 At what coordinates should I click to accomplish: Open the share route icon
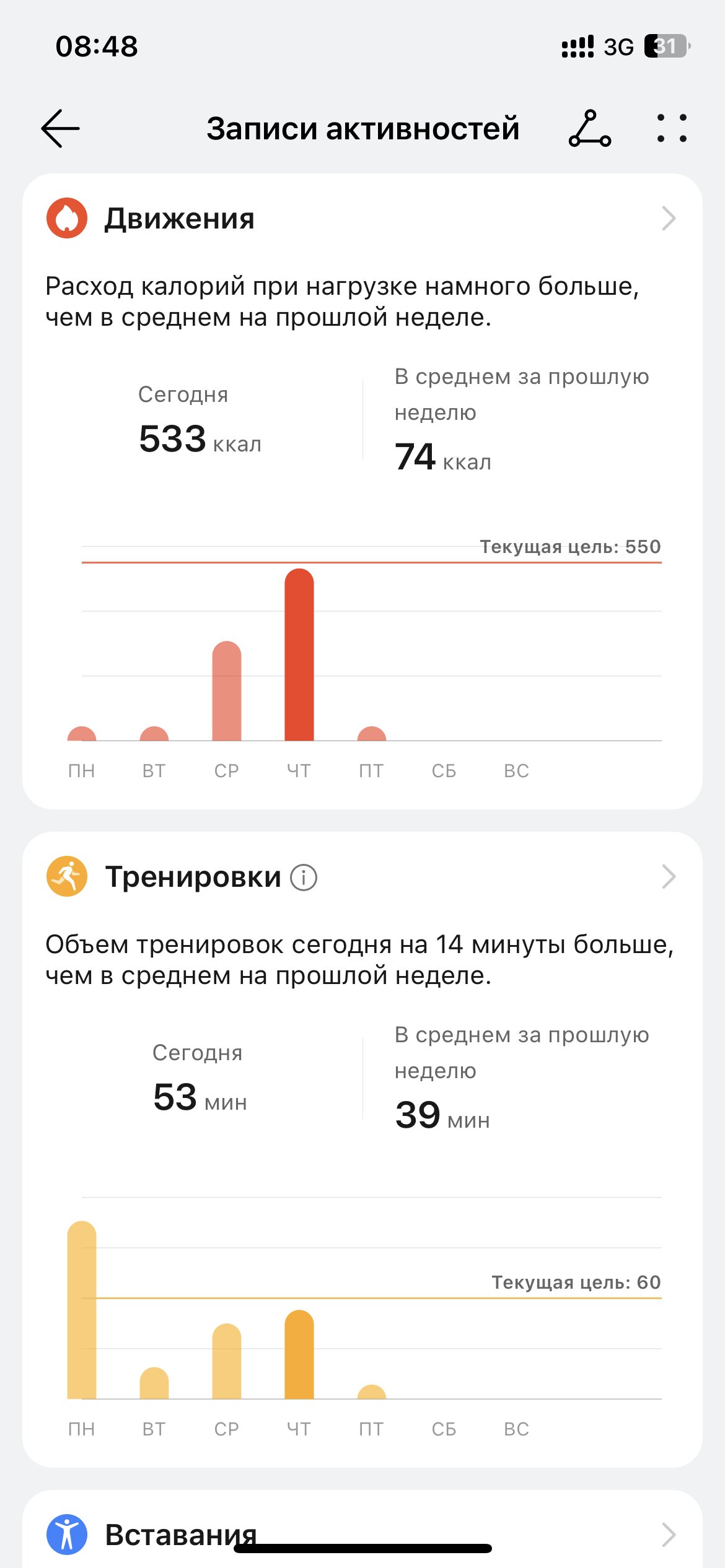(x=590, y=129)
